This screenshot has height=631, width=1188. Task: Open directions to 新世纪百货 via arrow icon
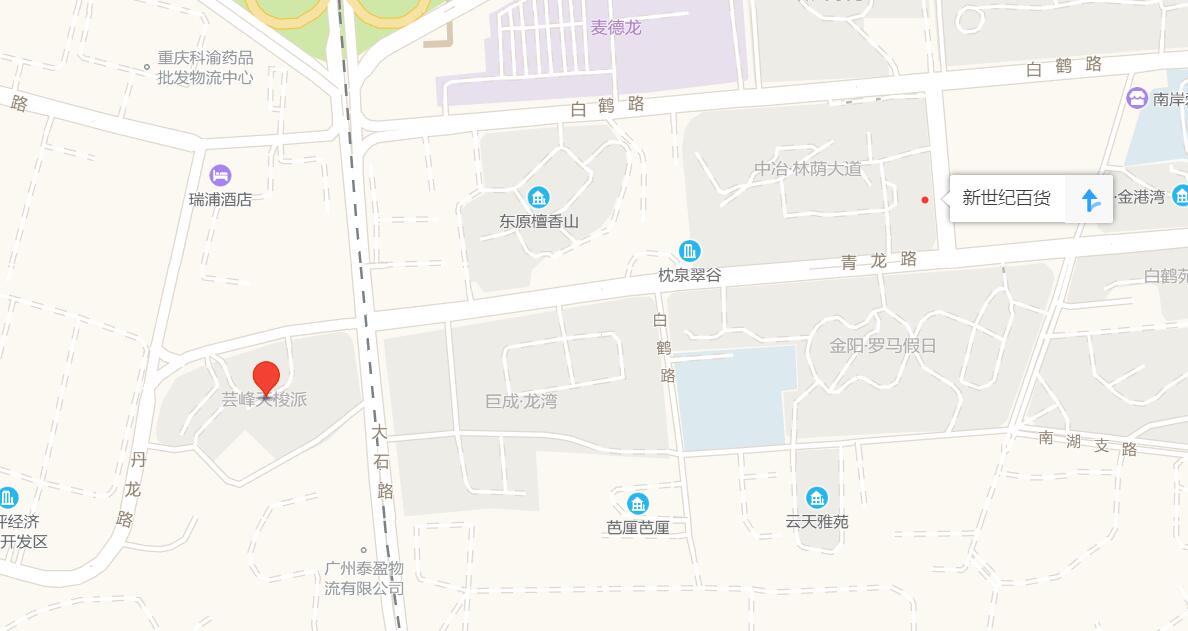click(x=1090, y=198)
